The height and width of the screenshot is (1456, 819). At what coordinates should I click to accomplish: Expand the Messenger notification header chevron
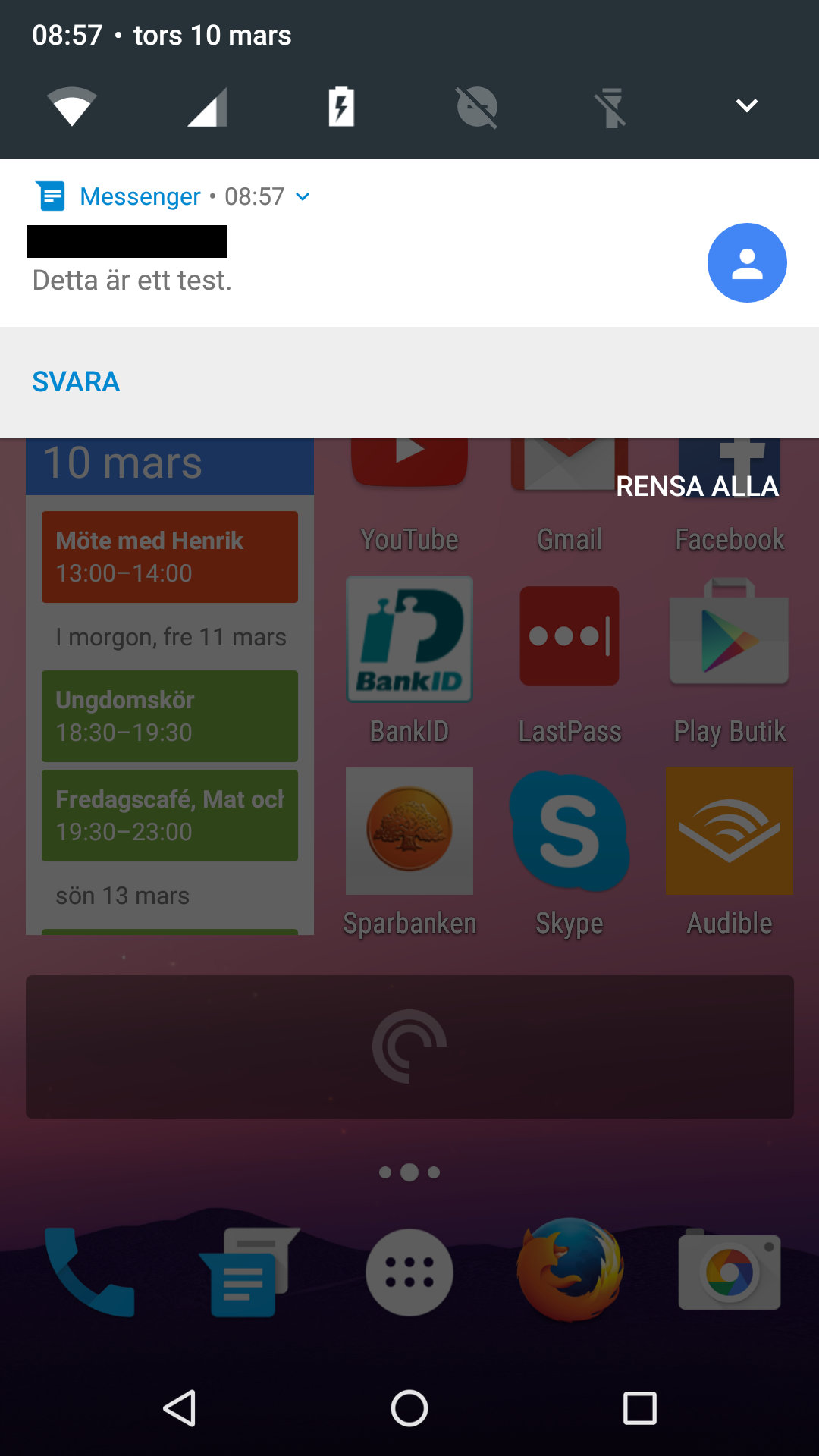point(303,197)
